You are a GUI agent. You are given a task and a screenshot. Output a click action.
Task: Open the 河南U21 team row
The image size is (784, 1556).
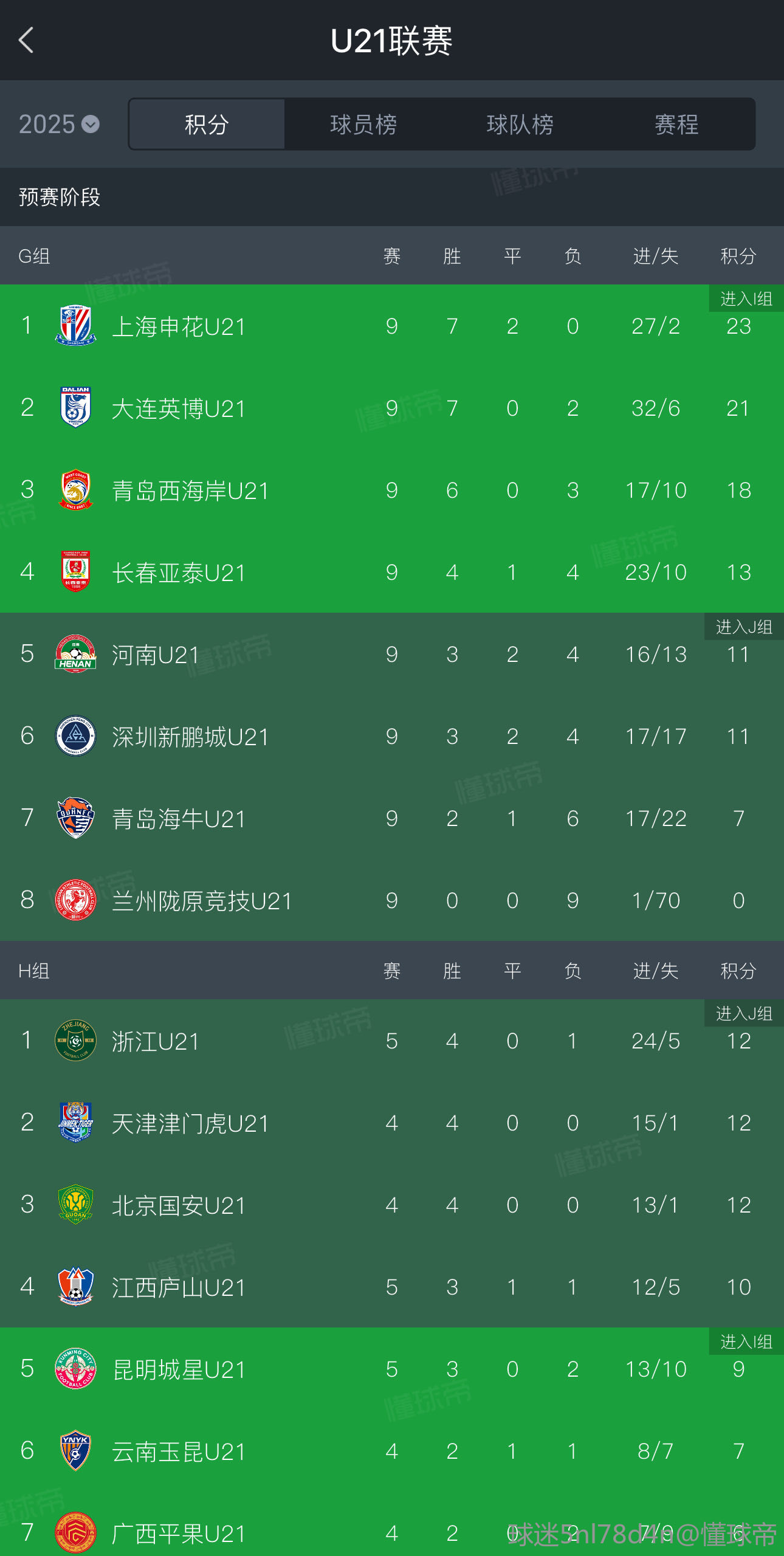coord(156,655)
